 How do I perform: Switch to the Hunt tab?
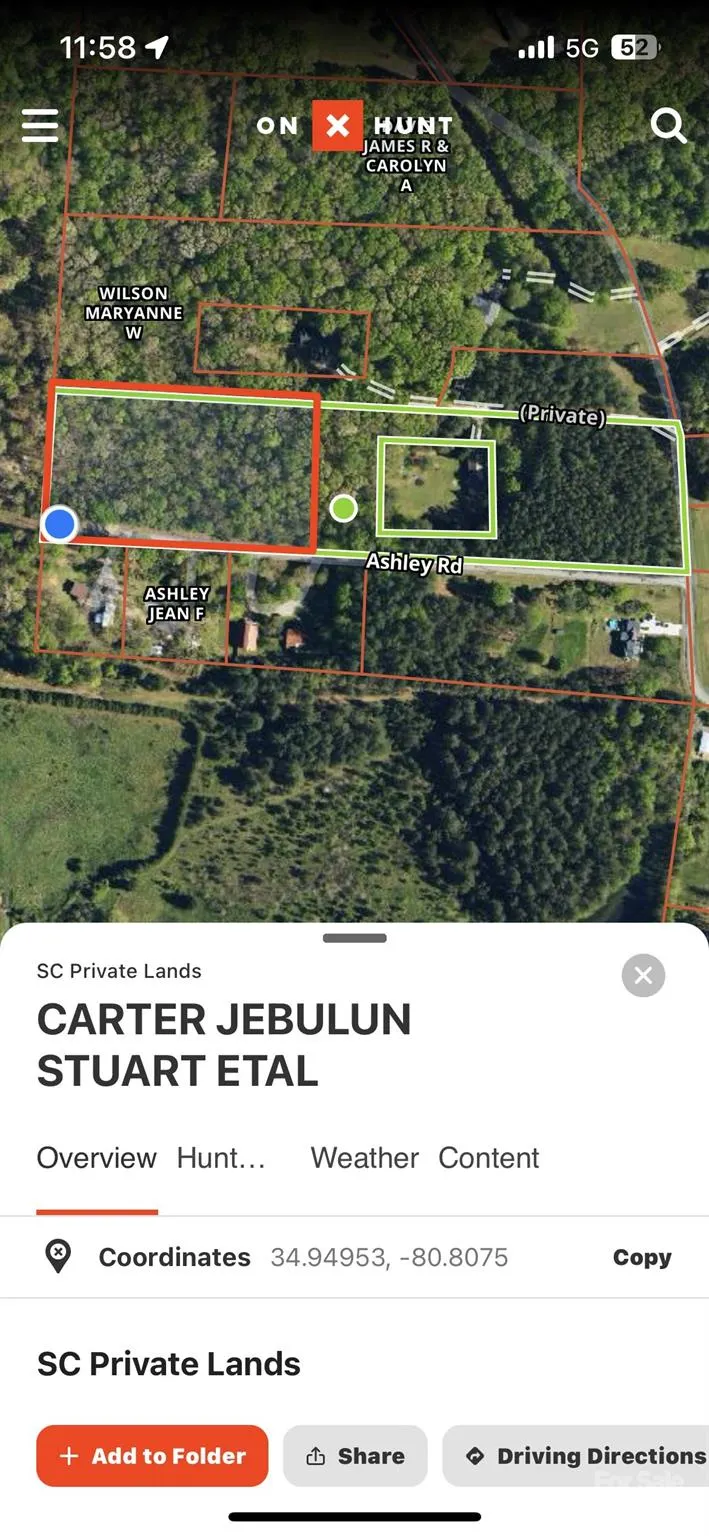coord(221,1158)
